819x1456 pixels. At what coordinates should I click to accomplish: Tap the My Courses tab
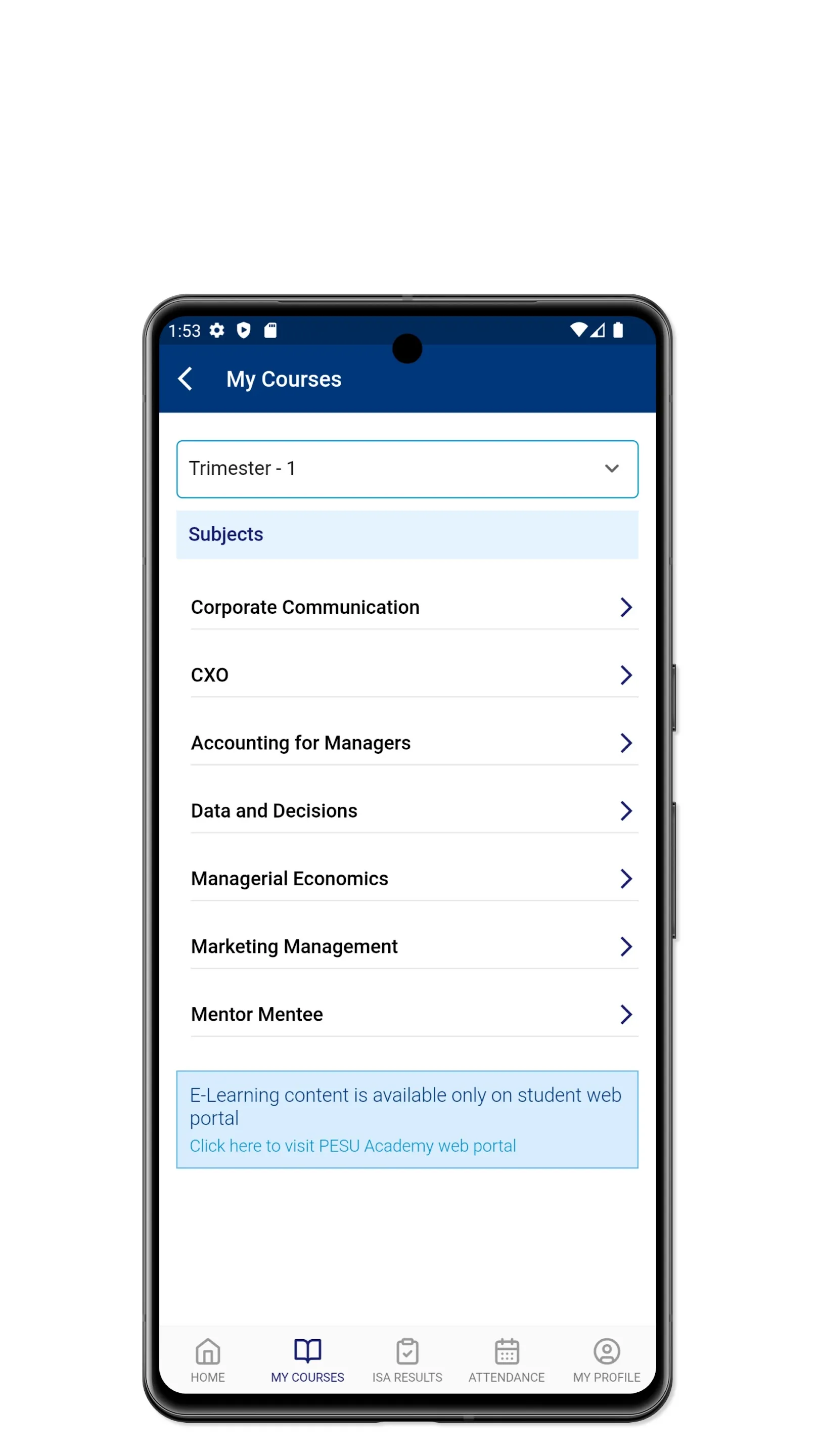point(307,1360)
